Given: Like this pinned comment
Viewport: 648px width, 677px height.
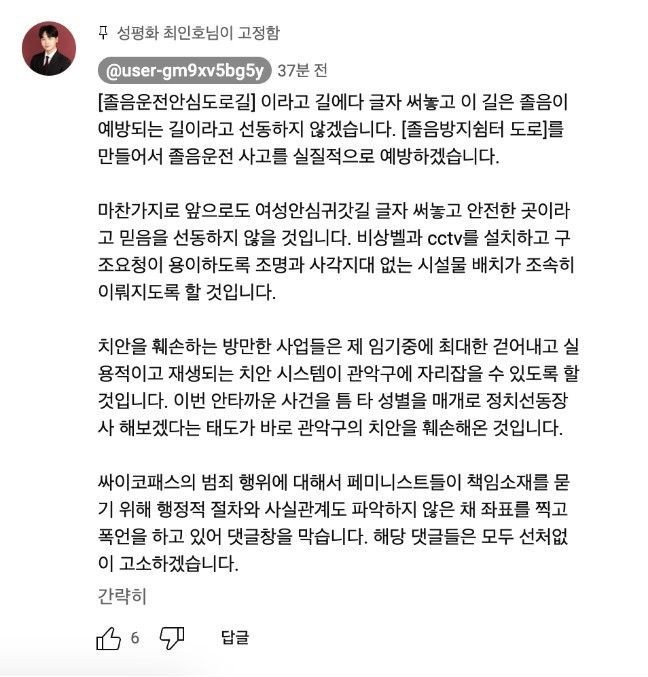Looking at the screenshot, I should (108, 638).
